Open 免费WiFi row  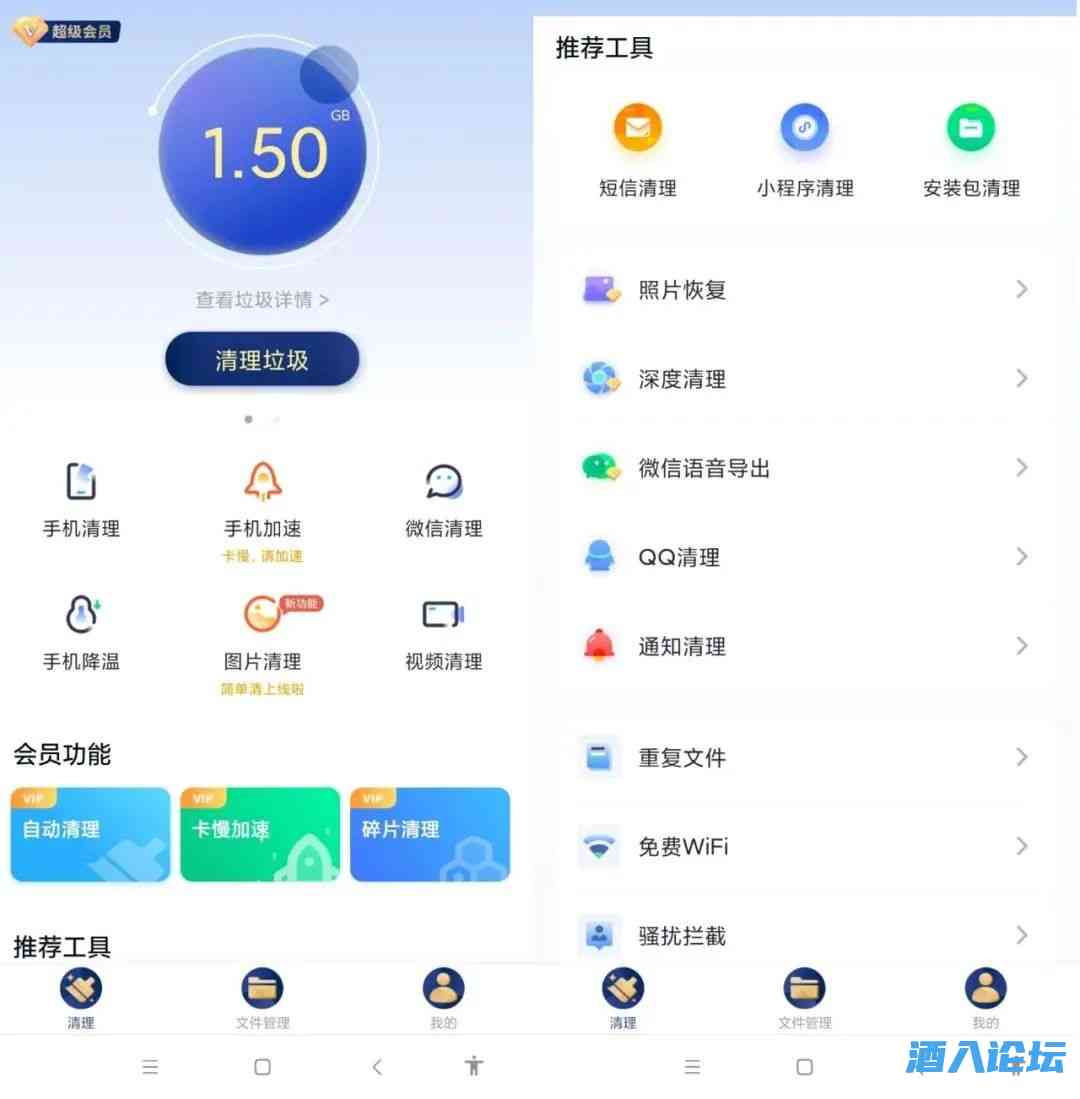pos(805,846)
